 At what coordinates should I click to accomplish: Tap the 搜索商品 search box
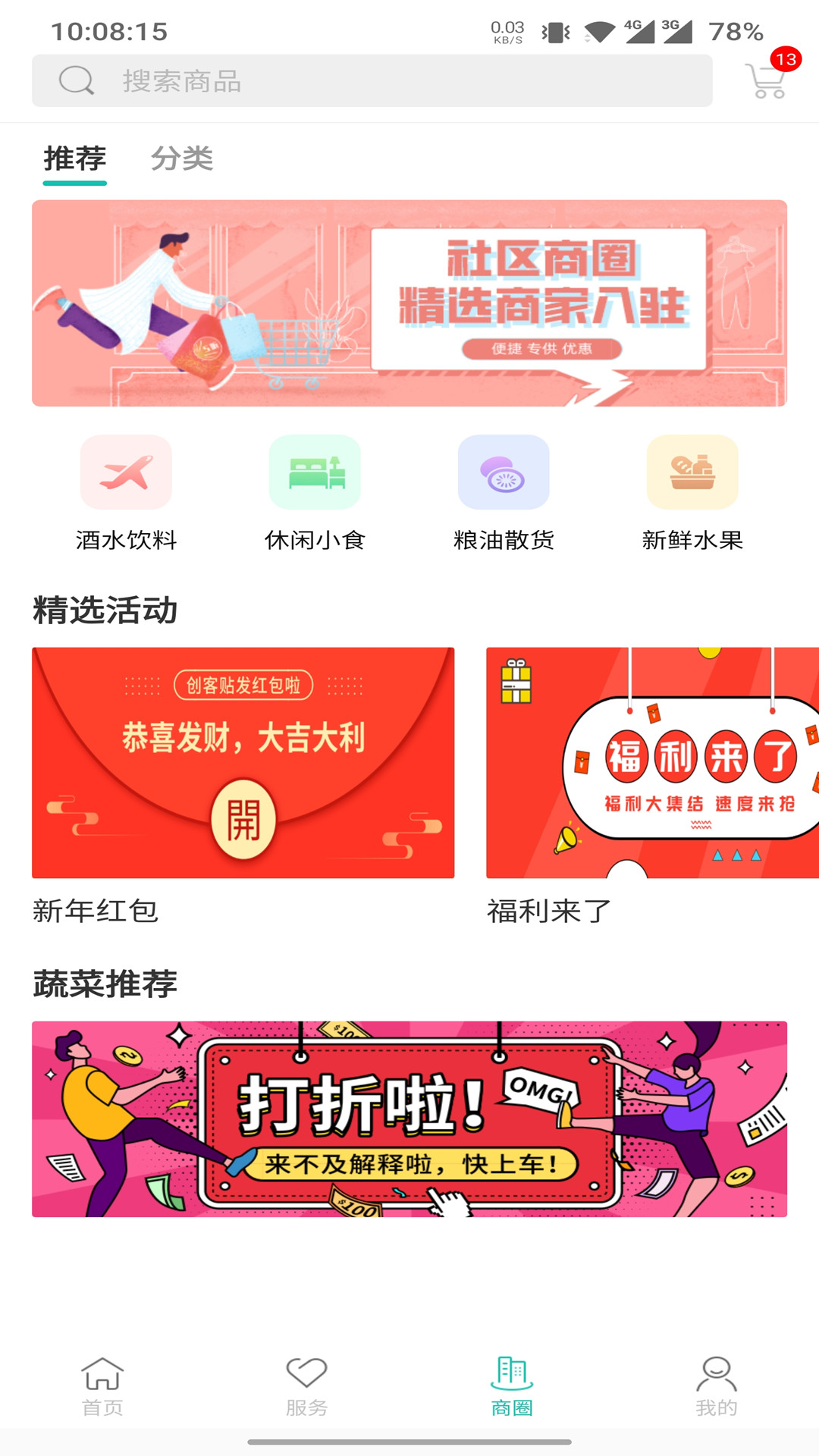372,80
